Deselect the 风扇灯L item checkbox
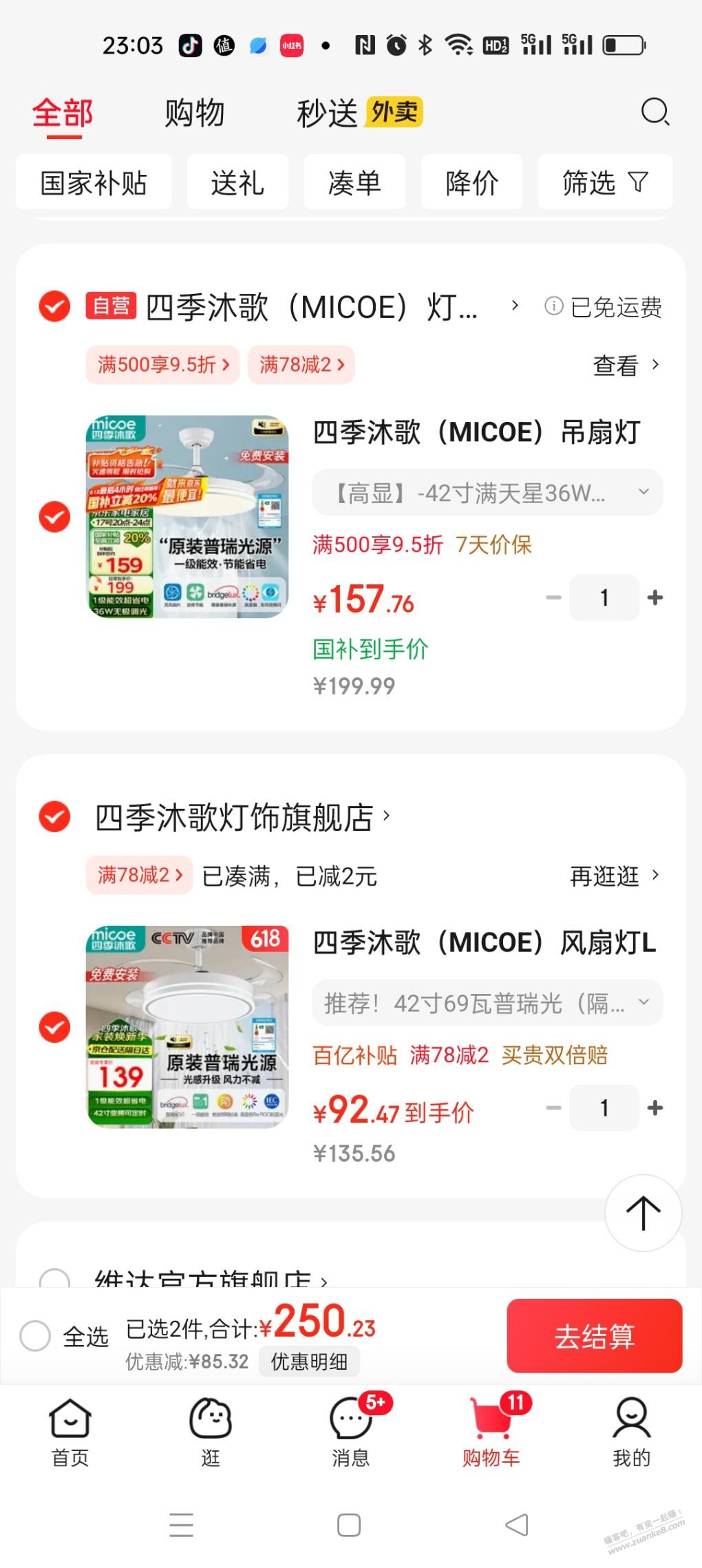702x1568 pixels. (x=54, y=1027)
